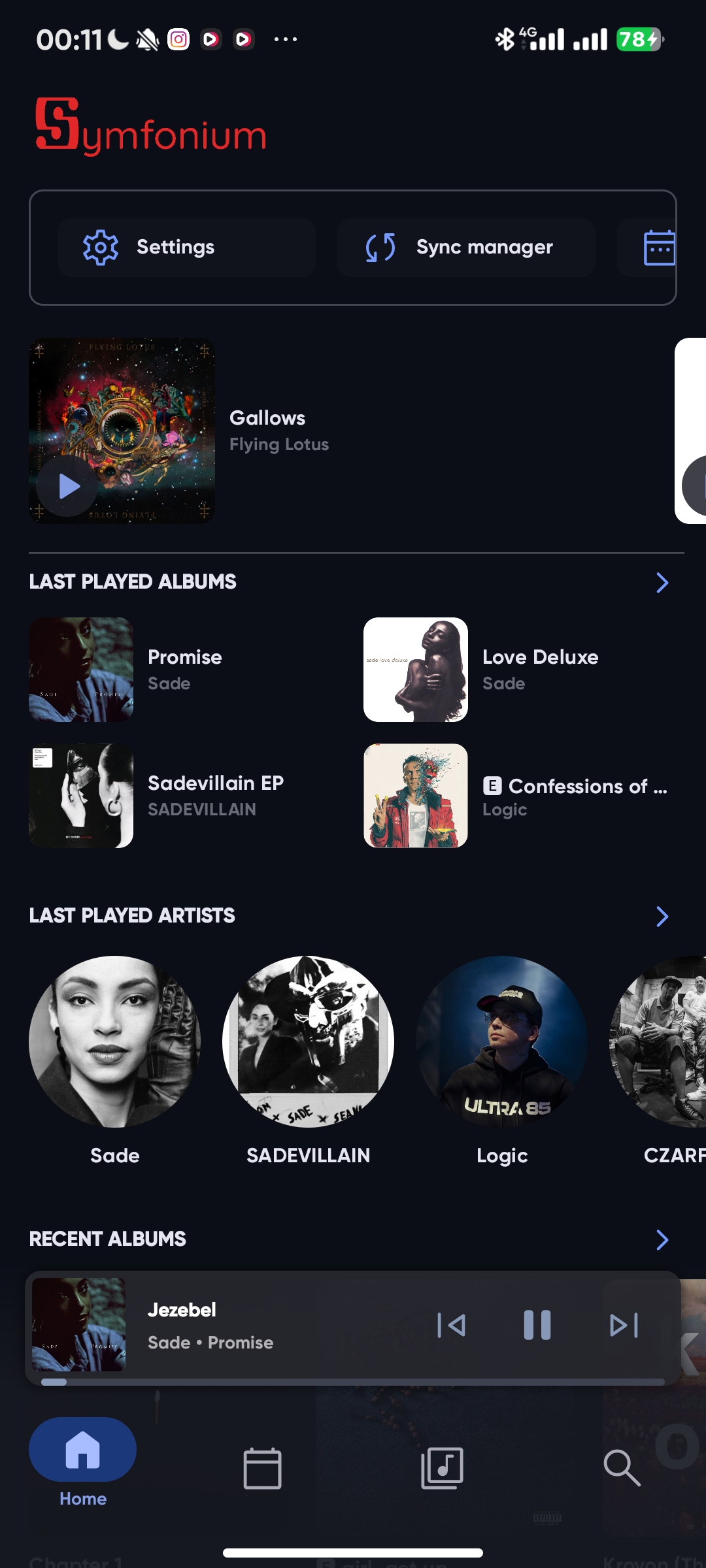This screenshot has height=1568, width=706.
Task: Expand Last Played Artists list
Action: (662, 917)
